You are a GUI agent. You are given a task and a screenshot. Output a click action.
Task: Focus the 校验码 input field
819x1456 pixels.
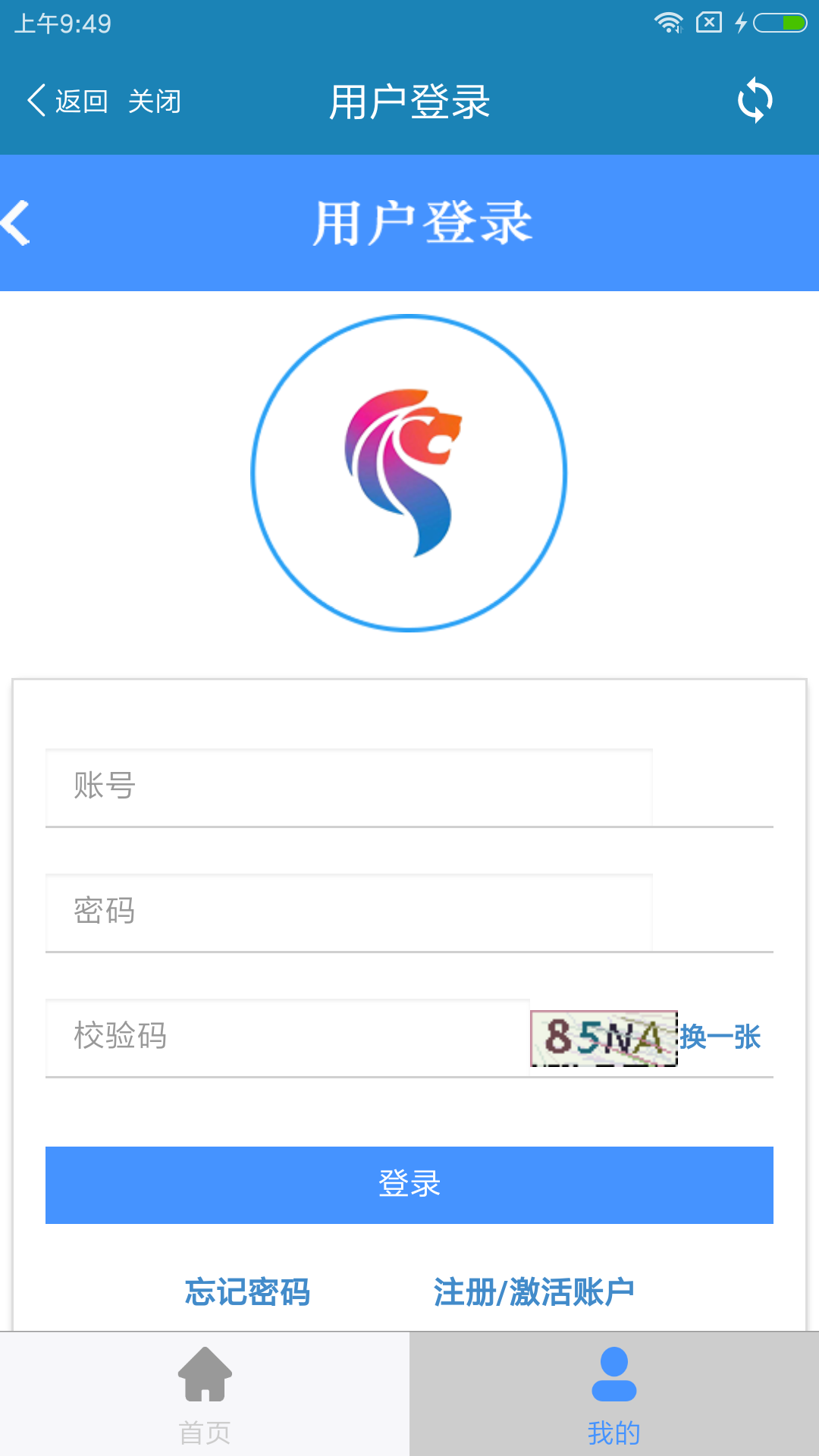tap(287, 1037)
